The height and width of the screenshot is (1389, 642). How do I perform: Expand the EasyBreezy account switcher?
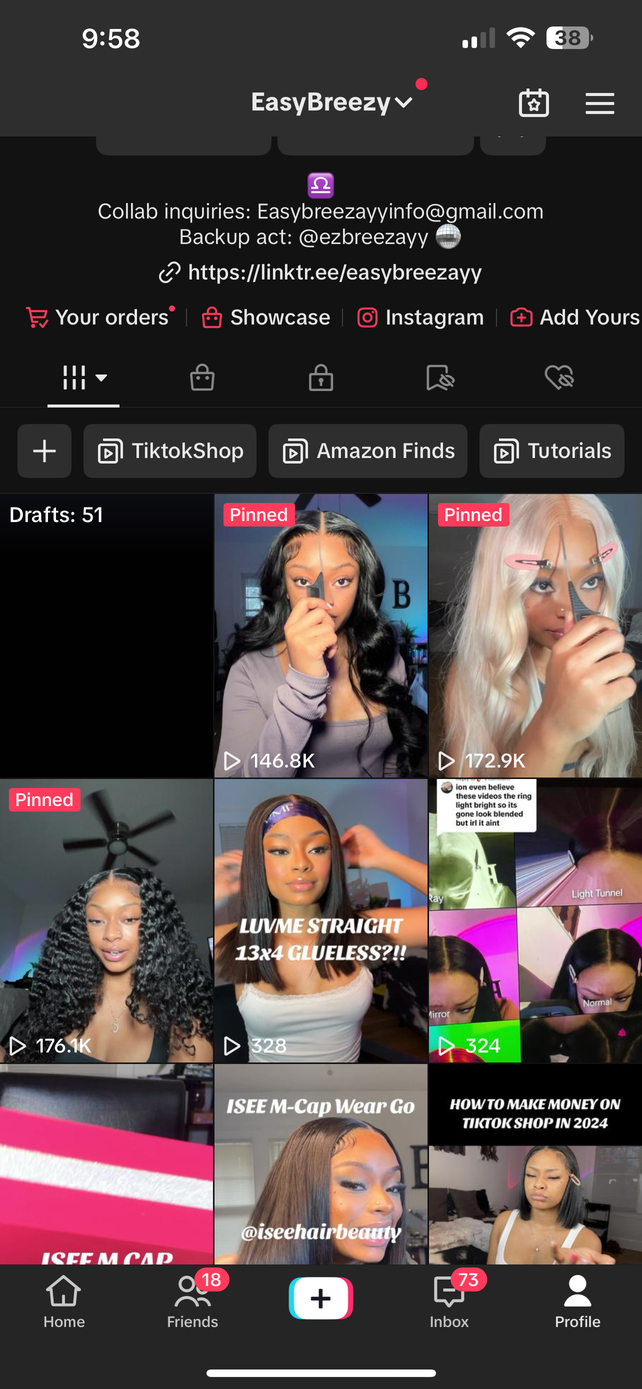[x=332, y=102]
